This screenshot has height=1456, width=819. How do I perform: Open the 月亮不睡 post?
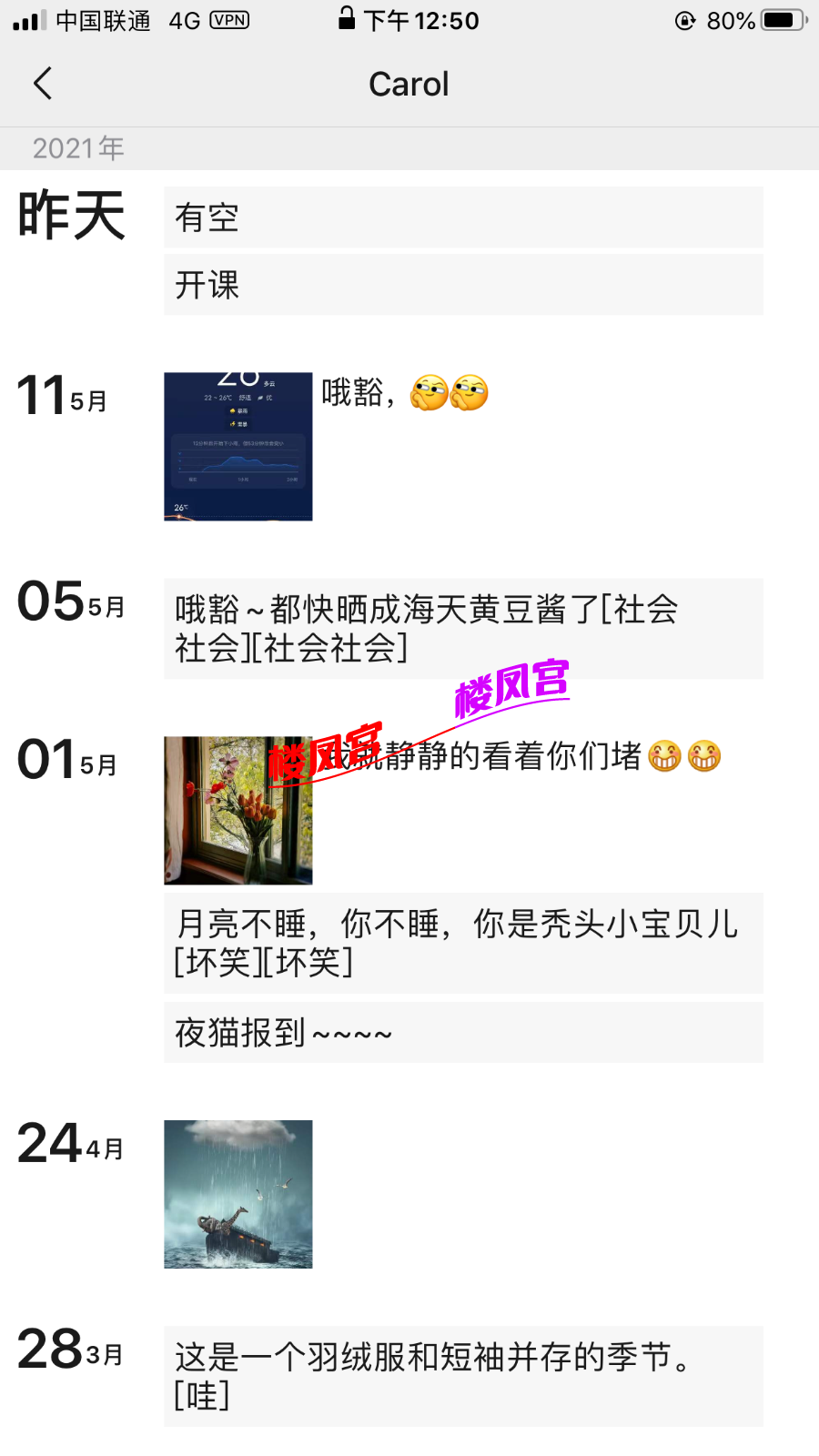coord(462,943)
